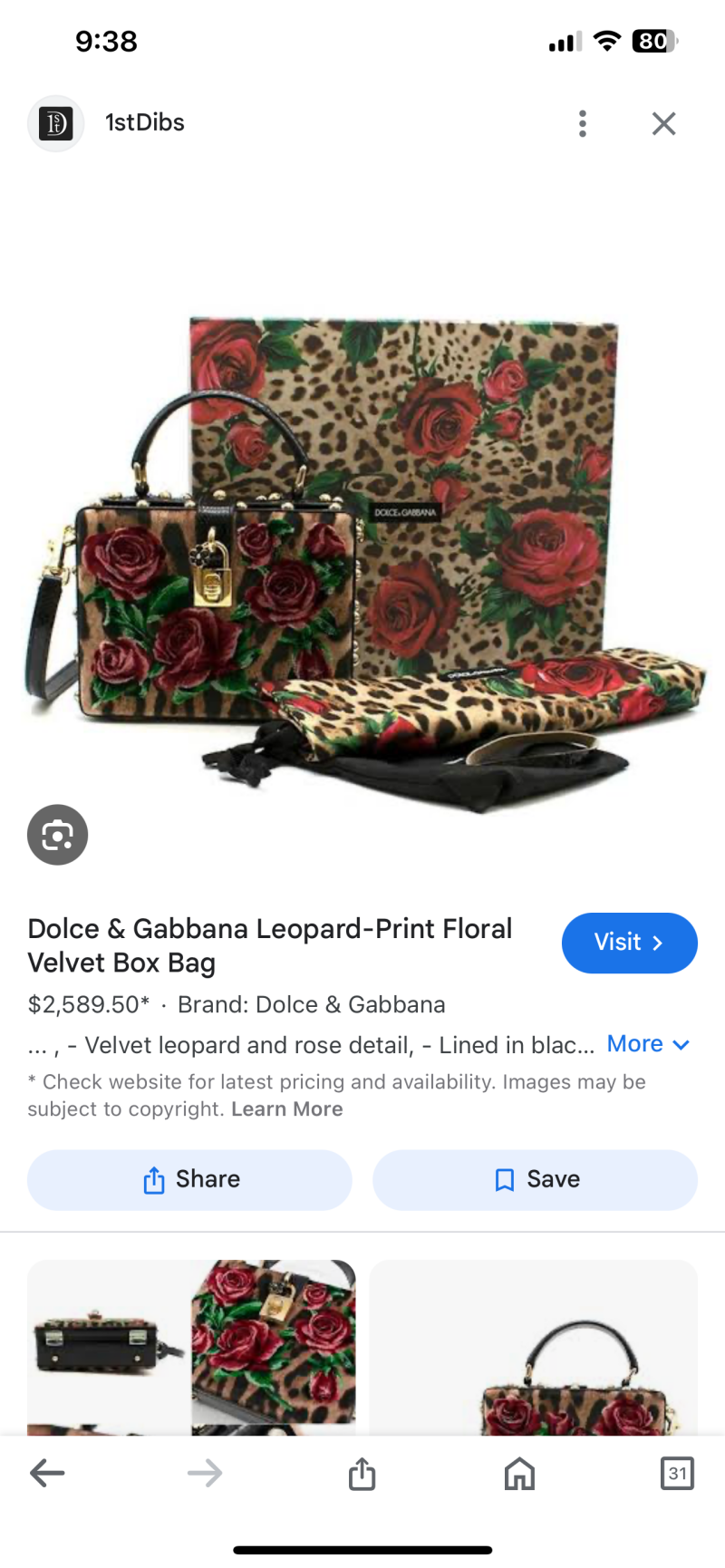
Task: Tap the browser share icon
Action: tap(362, 1473)
